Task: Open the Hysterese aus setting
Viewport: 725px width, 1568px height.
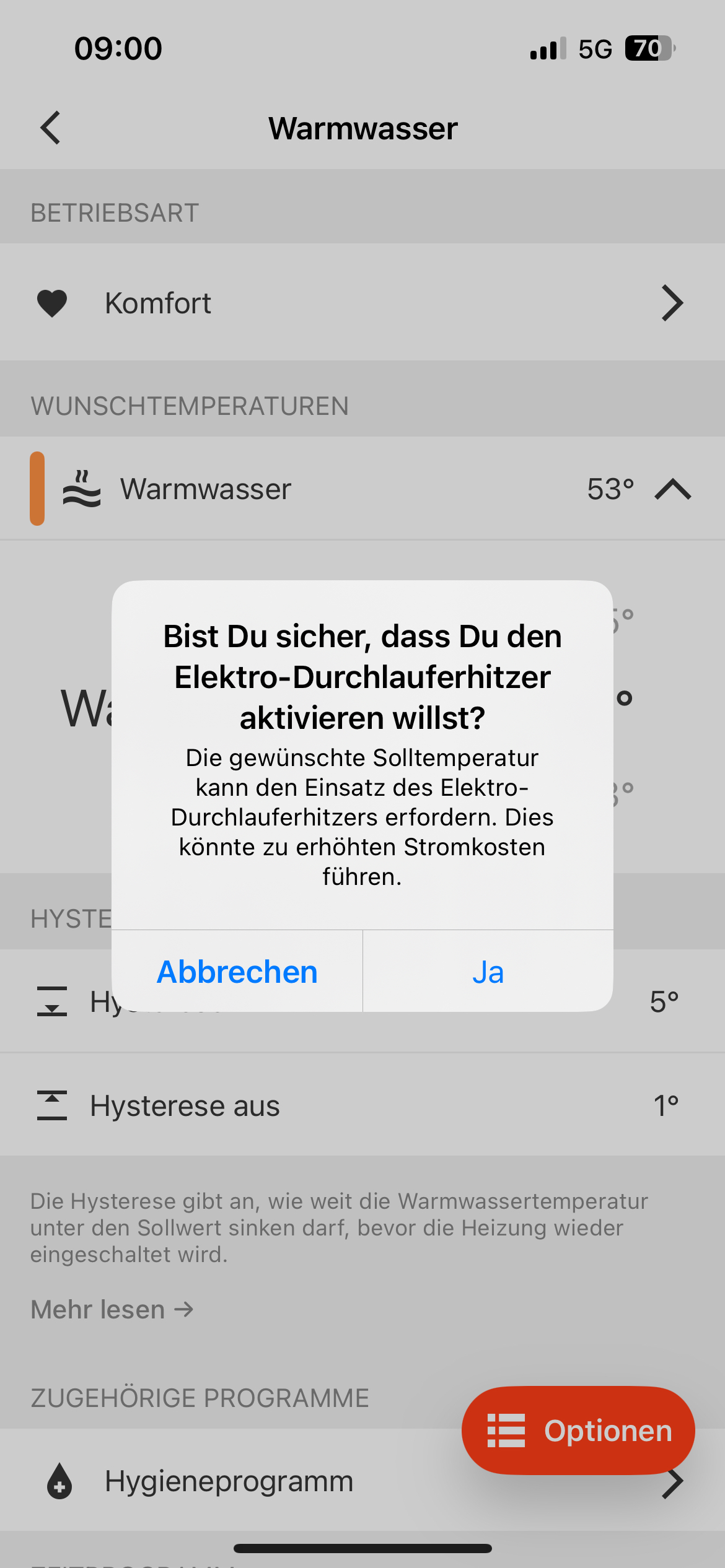Action: 362,1105
